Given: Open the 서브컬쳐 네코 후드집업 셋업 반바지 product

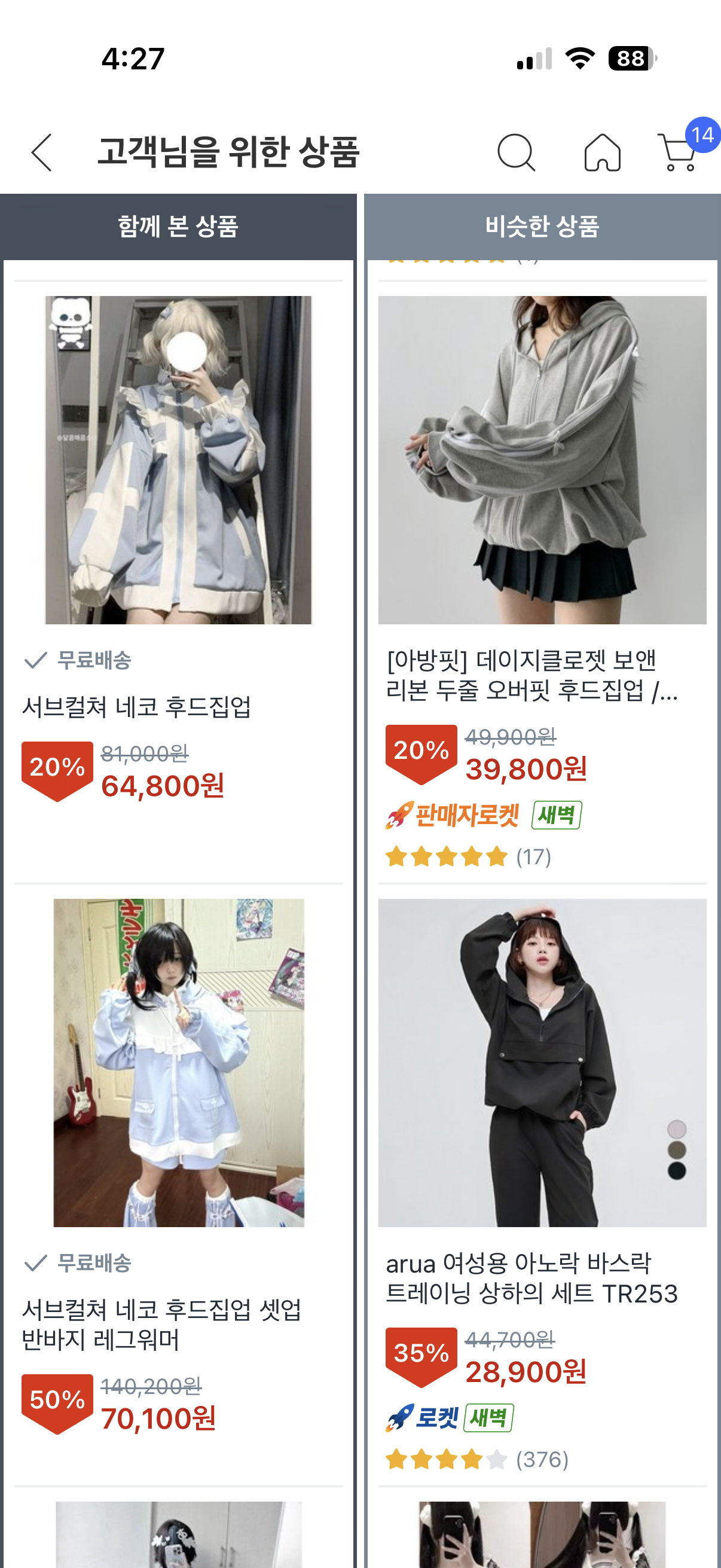Looking at the screenshot, I should 178,1062.
